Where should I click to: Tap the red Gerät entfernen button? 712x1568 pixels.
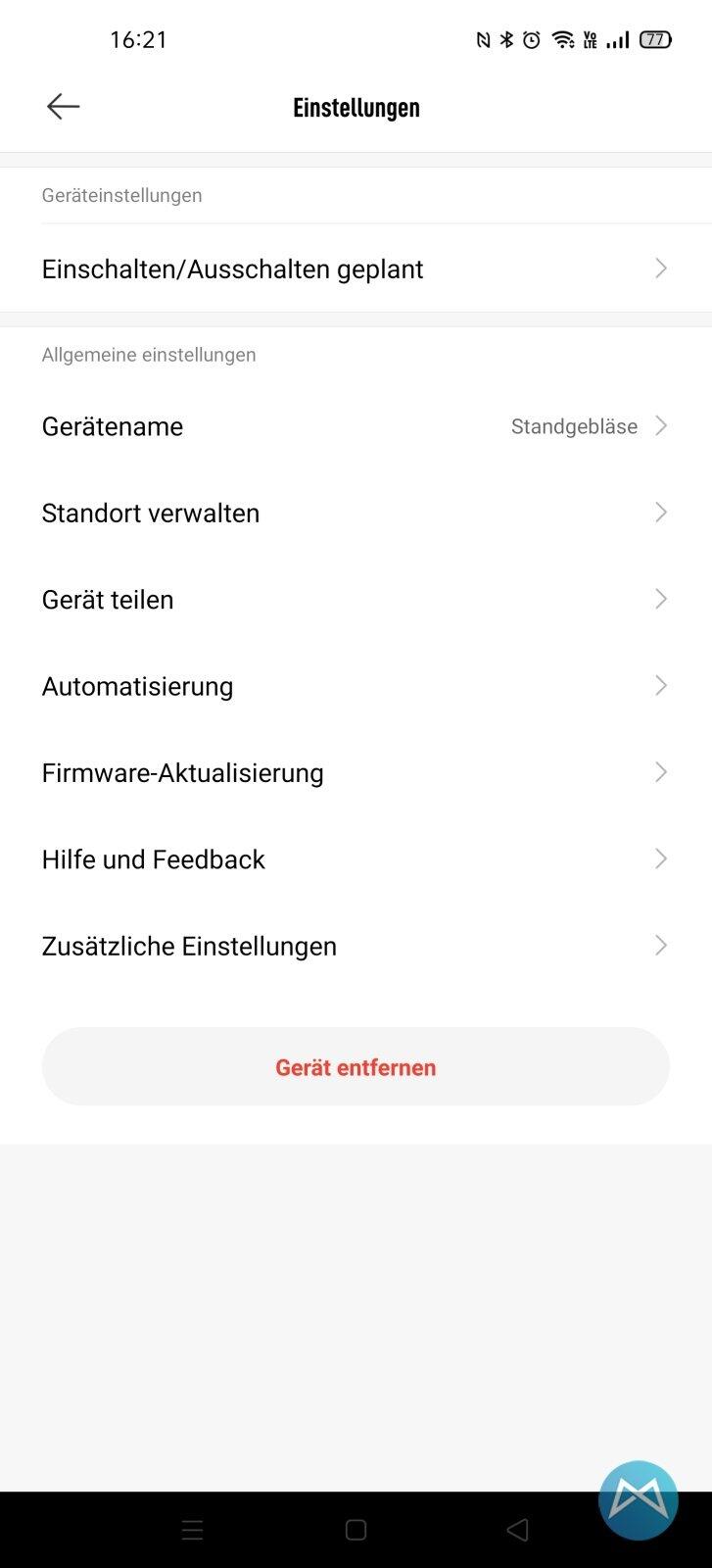[x=356, y=1066]
